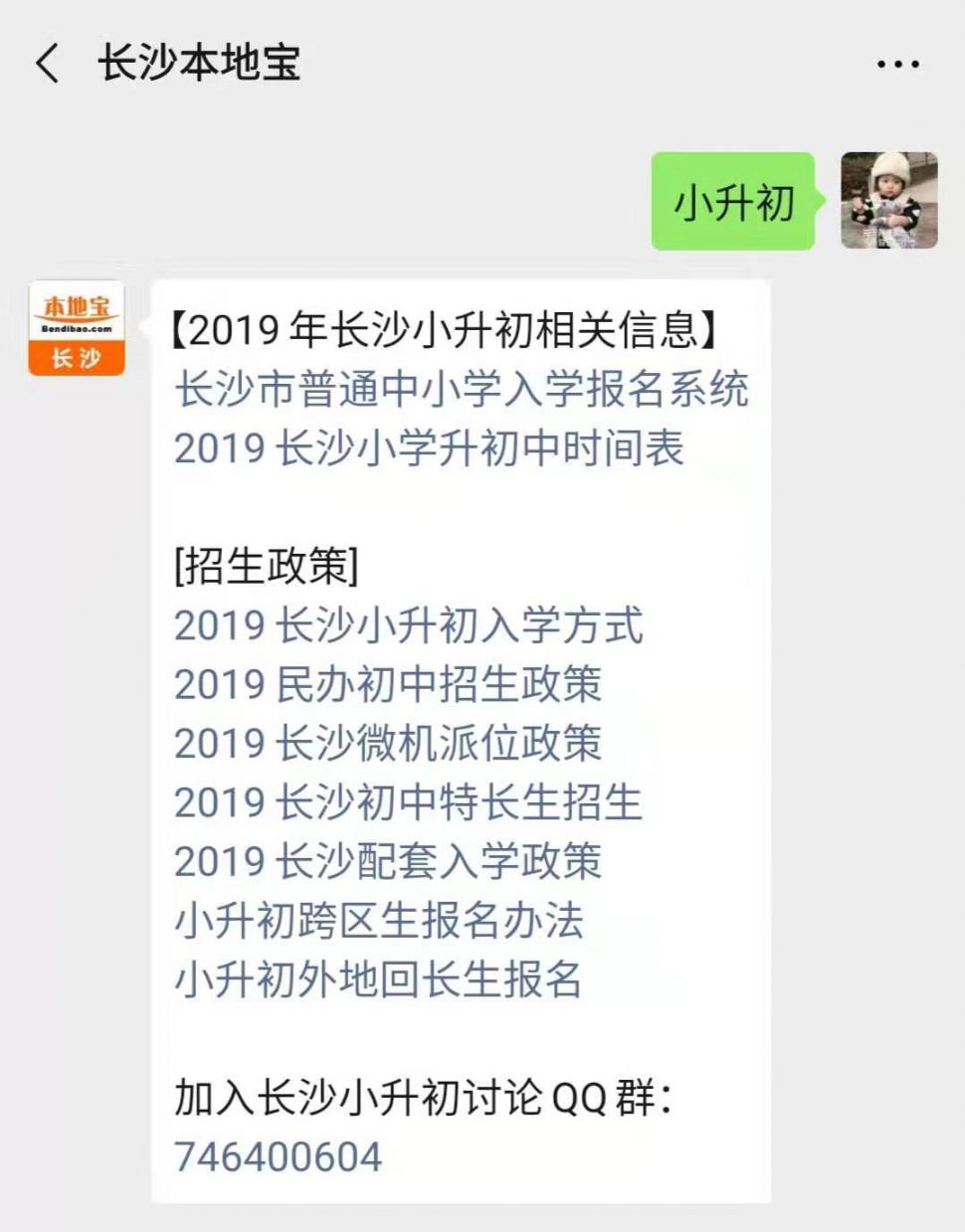
Task: Open 2019长沙配套入学政策 link
Action: tap(388, 861)
